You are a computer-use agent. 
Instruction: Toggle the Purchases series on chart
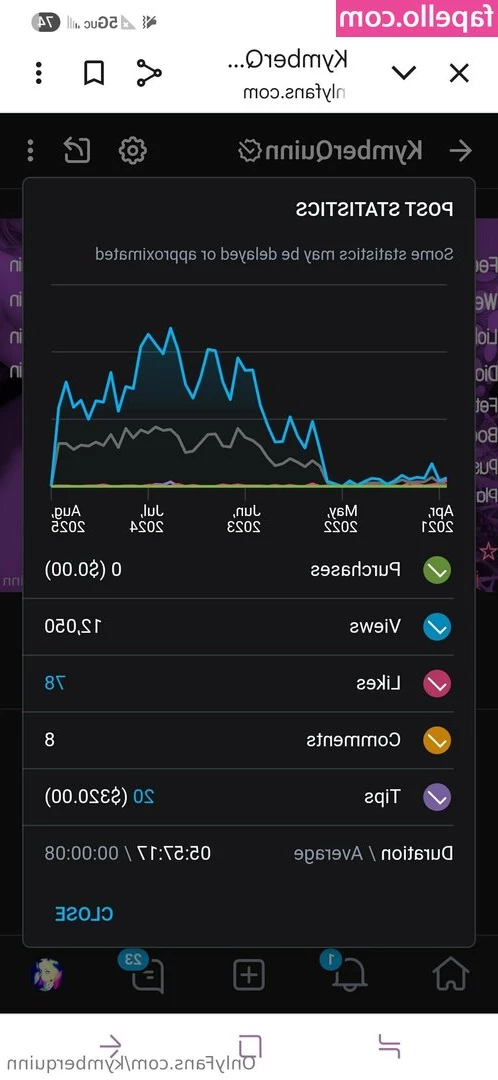437,570
